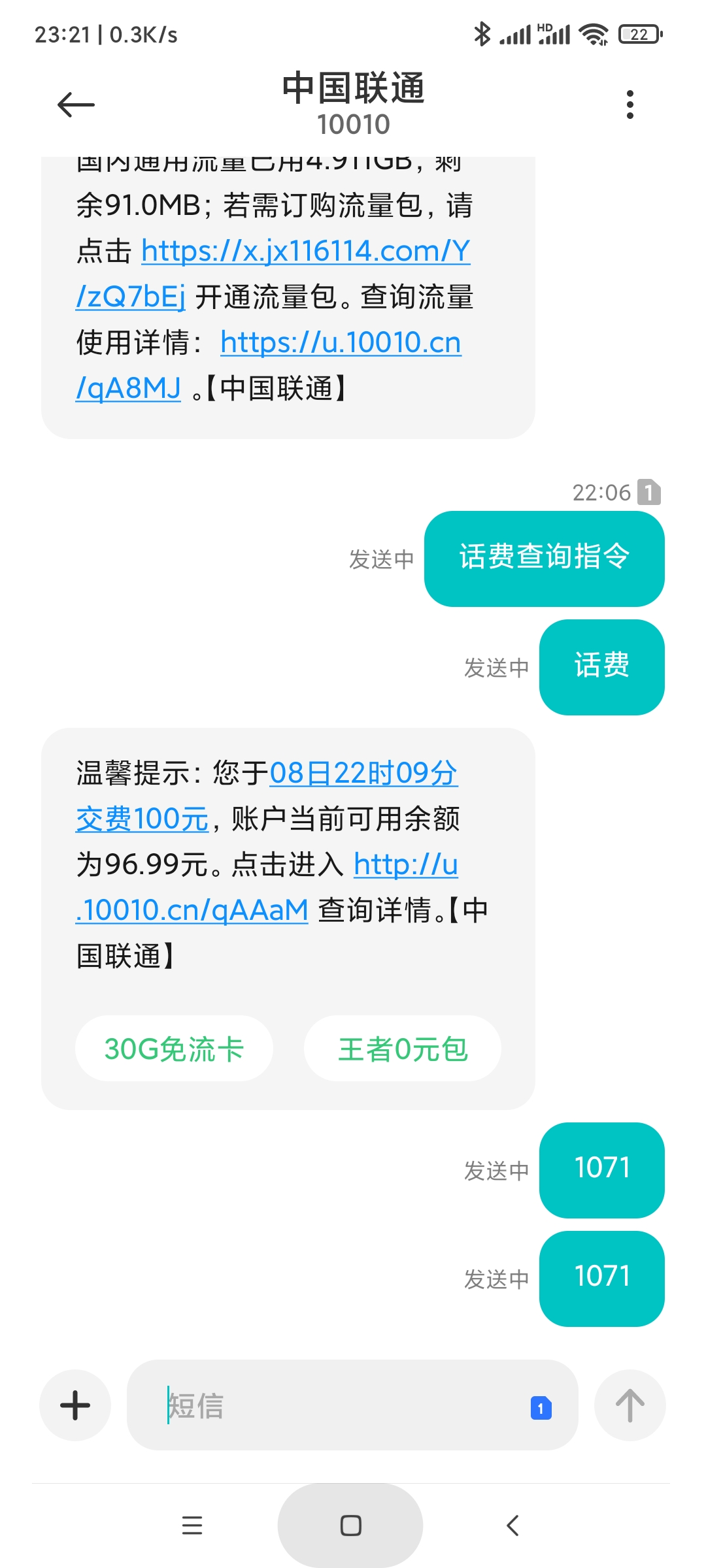Select the 30G免流卡 chip

coord(174,1049)
